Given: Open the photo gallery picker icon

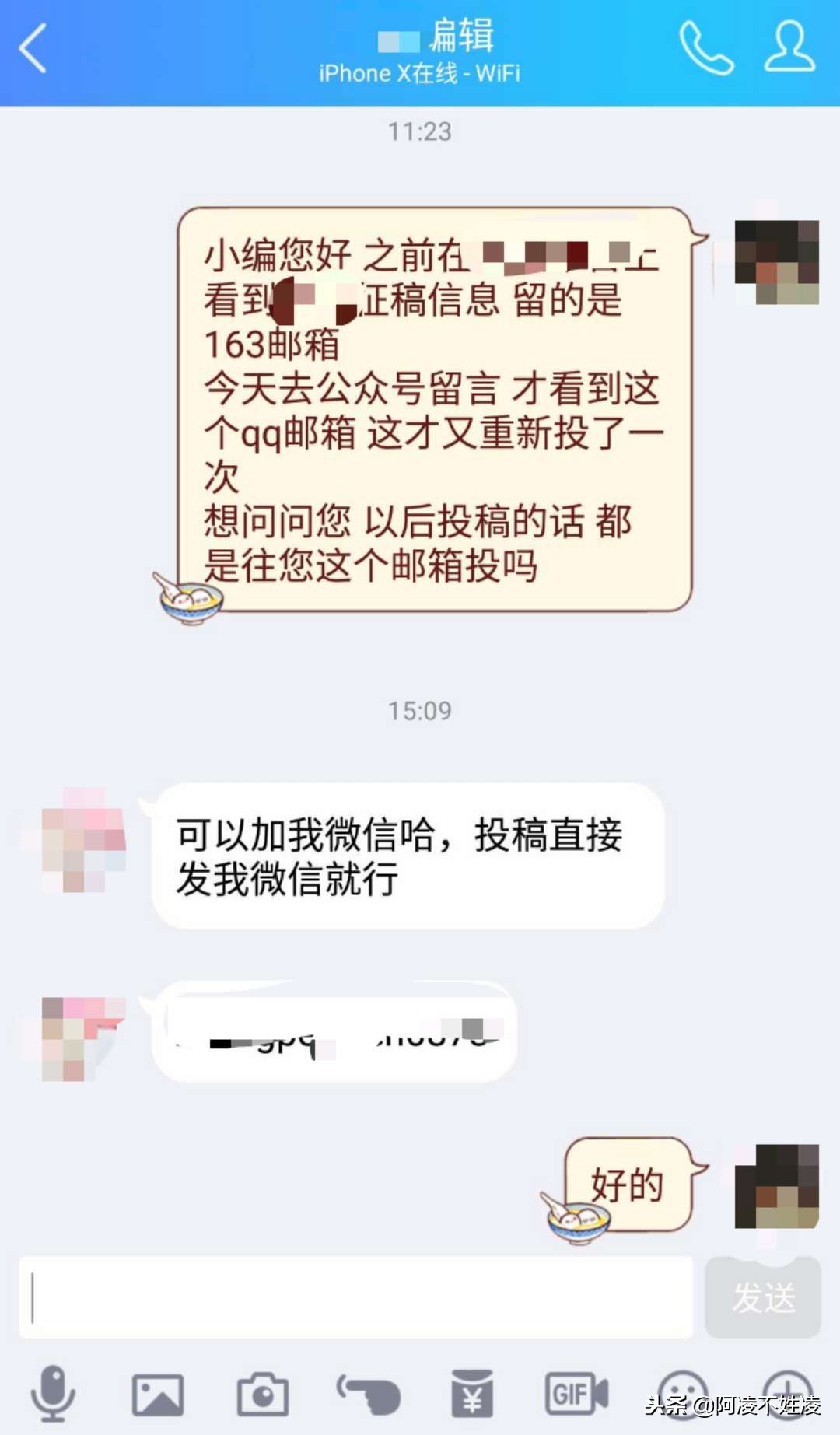Looking at the screenshot, I should tap(156, 1395).
